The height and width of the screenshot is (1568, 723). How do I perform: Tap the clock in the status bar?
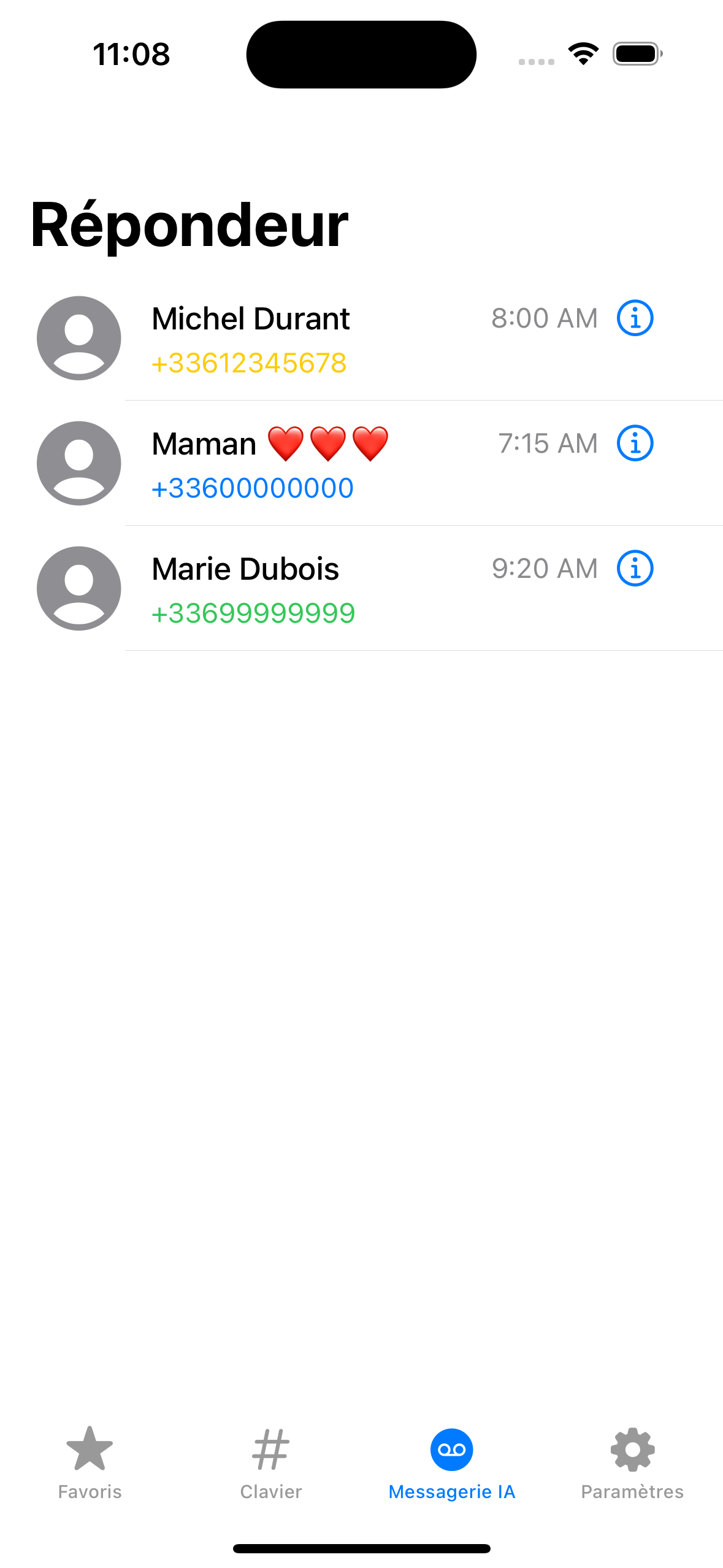pyautogui.click(x=131, y=54)
